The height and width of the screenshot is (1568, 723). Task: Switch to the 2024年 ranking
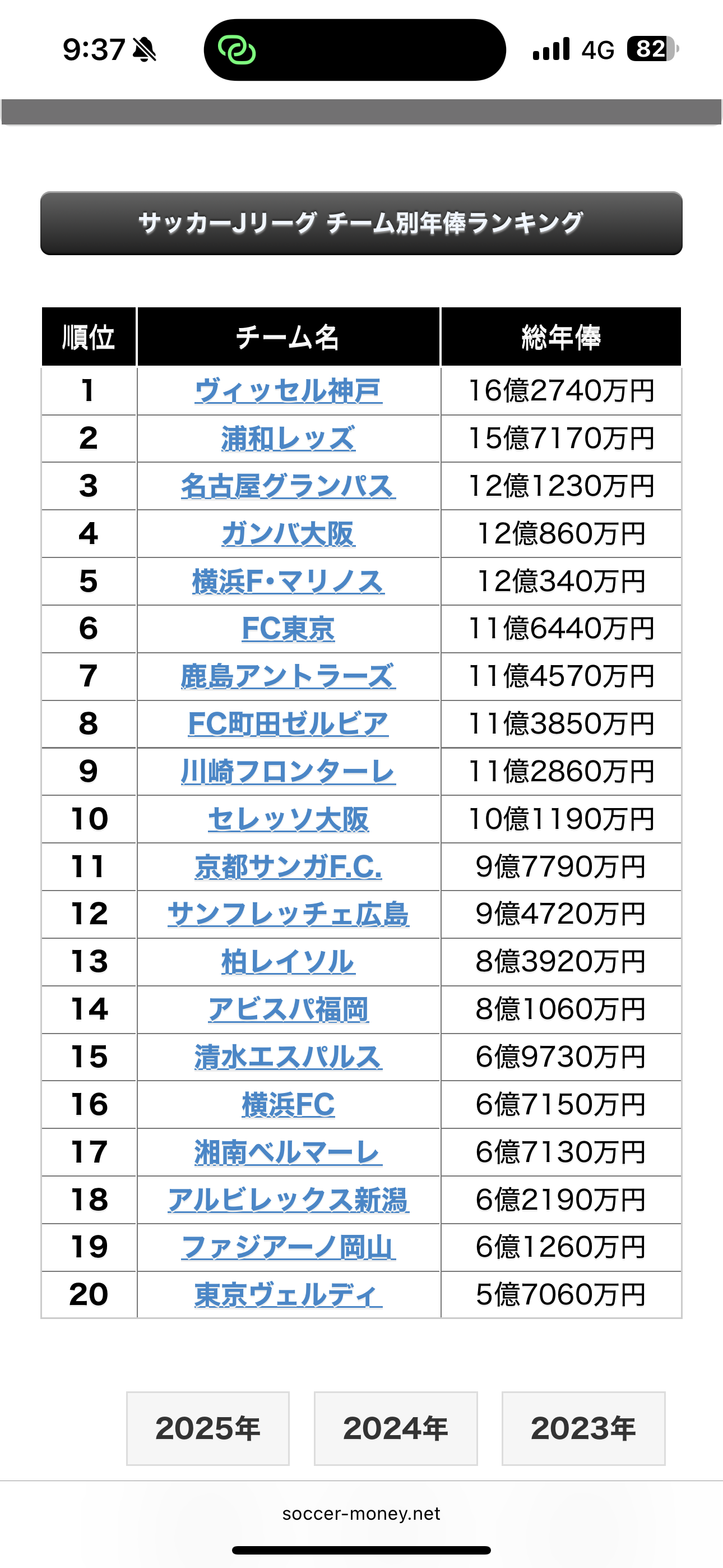coord(396,1428)
